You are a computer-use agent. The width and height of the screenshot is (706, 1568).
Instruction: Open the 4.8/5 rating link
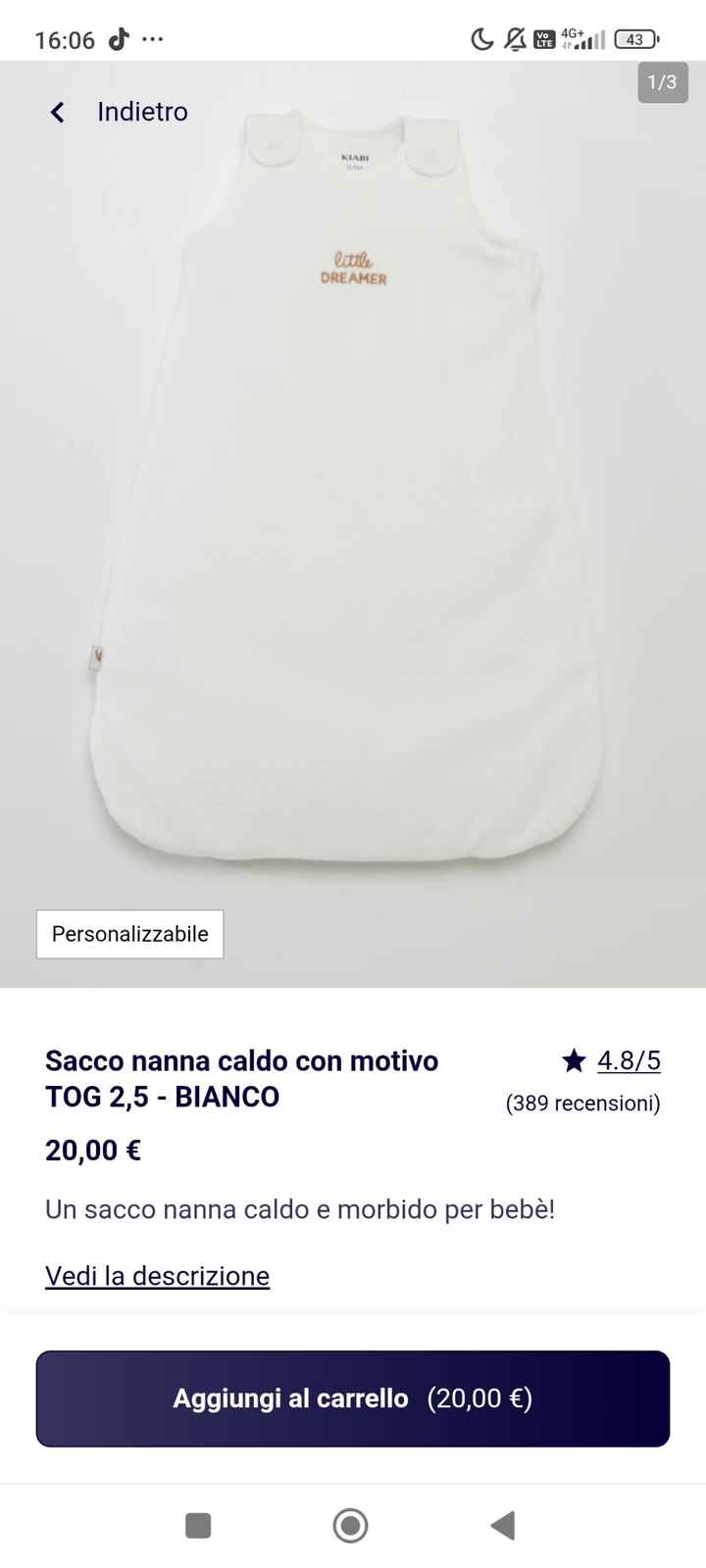(x=630, y=1060)
